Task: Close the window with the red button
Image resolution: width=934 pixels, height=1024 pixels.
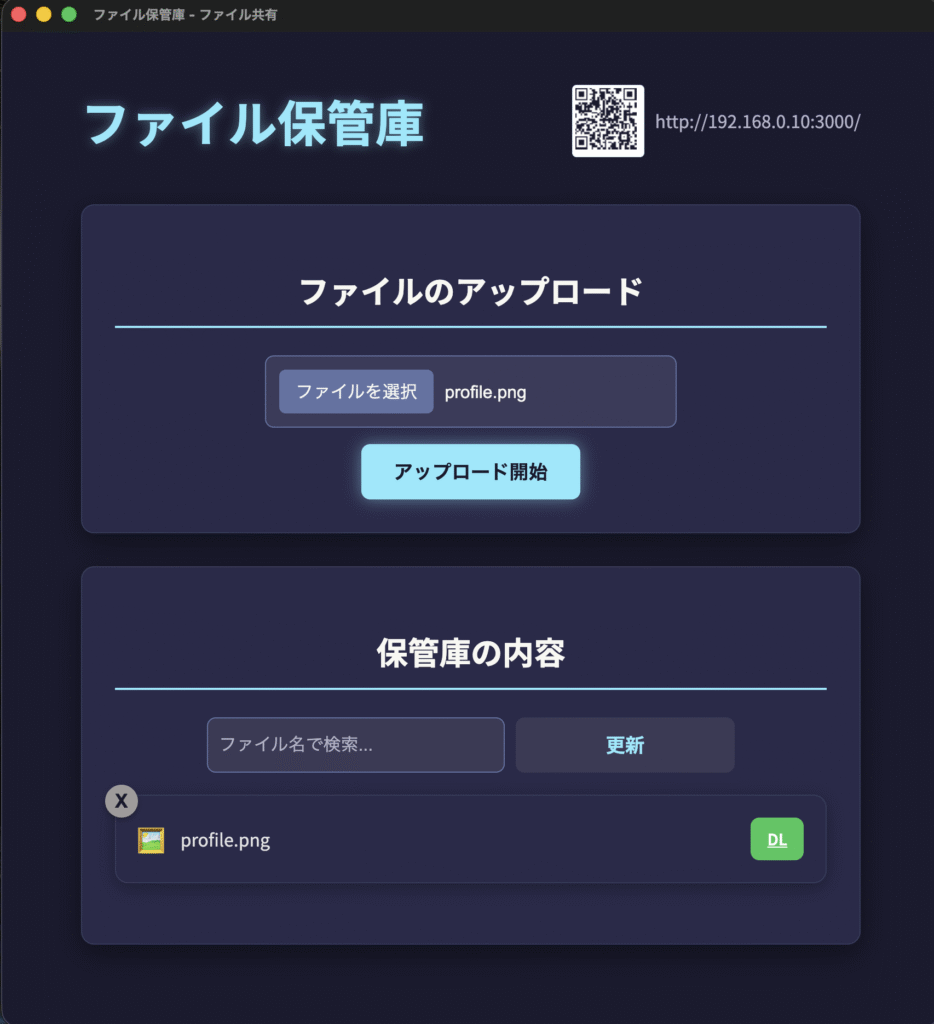Action: [x=18, y=15]
